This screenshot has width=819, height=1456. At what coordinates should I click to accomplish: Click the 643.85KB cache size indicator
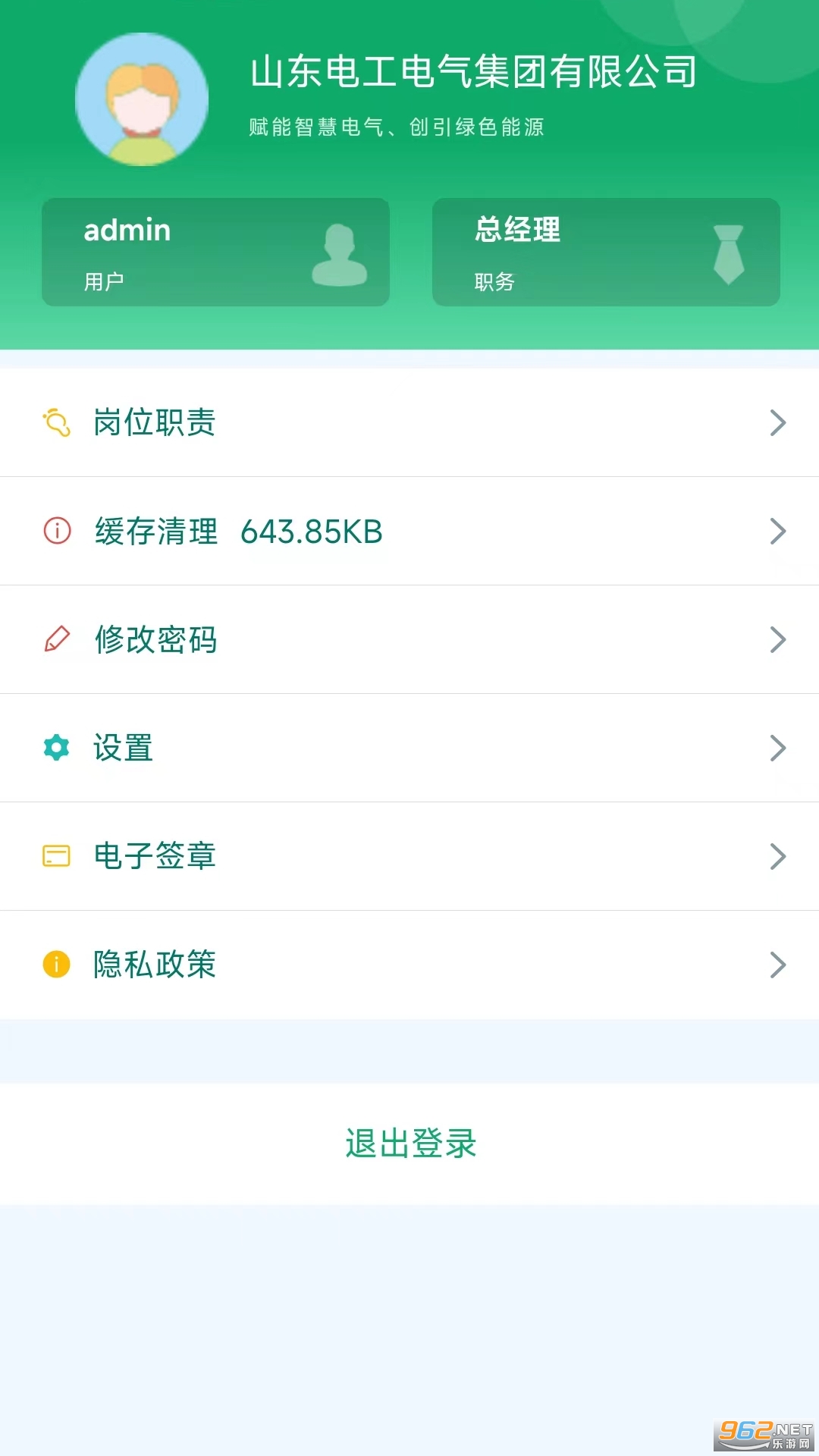(312, 531)
